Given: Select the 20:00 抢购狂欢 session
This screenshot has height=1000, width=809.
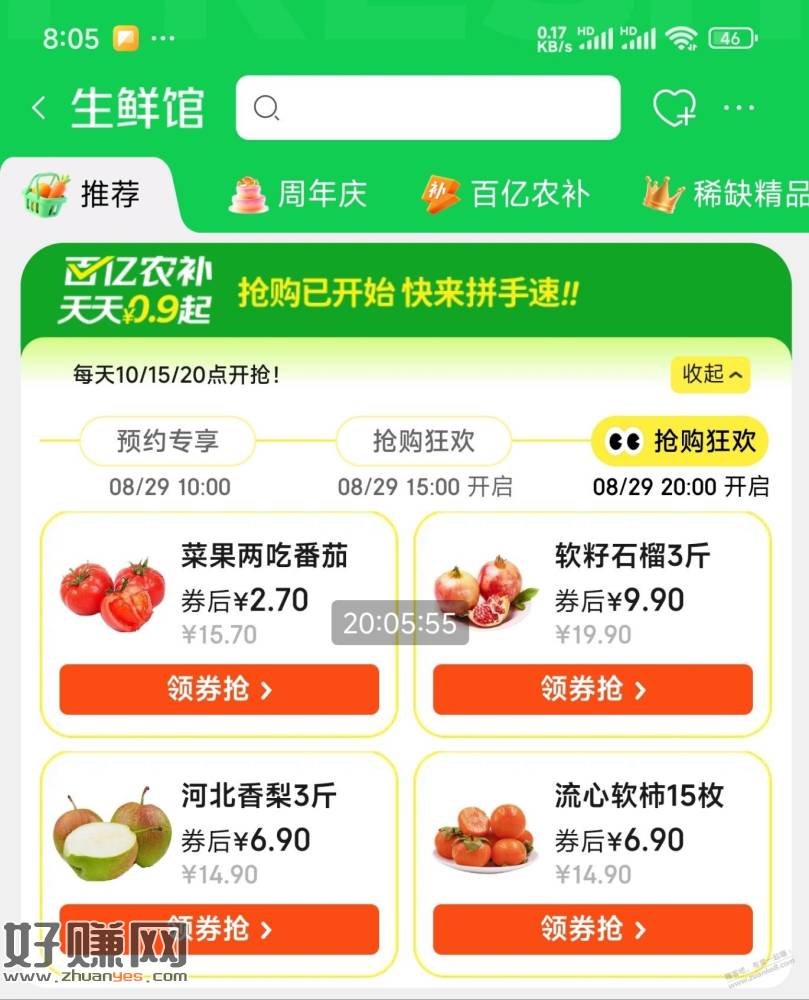Looking at the screenshot, I should tap(682, 441).
